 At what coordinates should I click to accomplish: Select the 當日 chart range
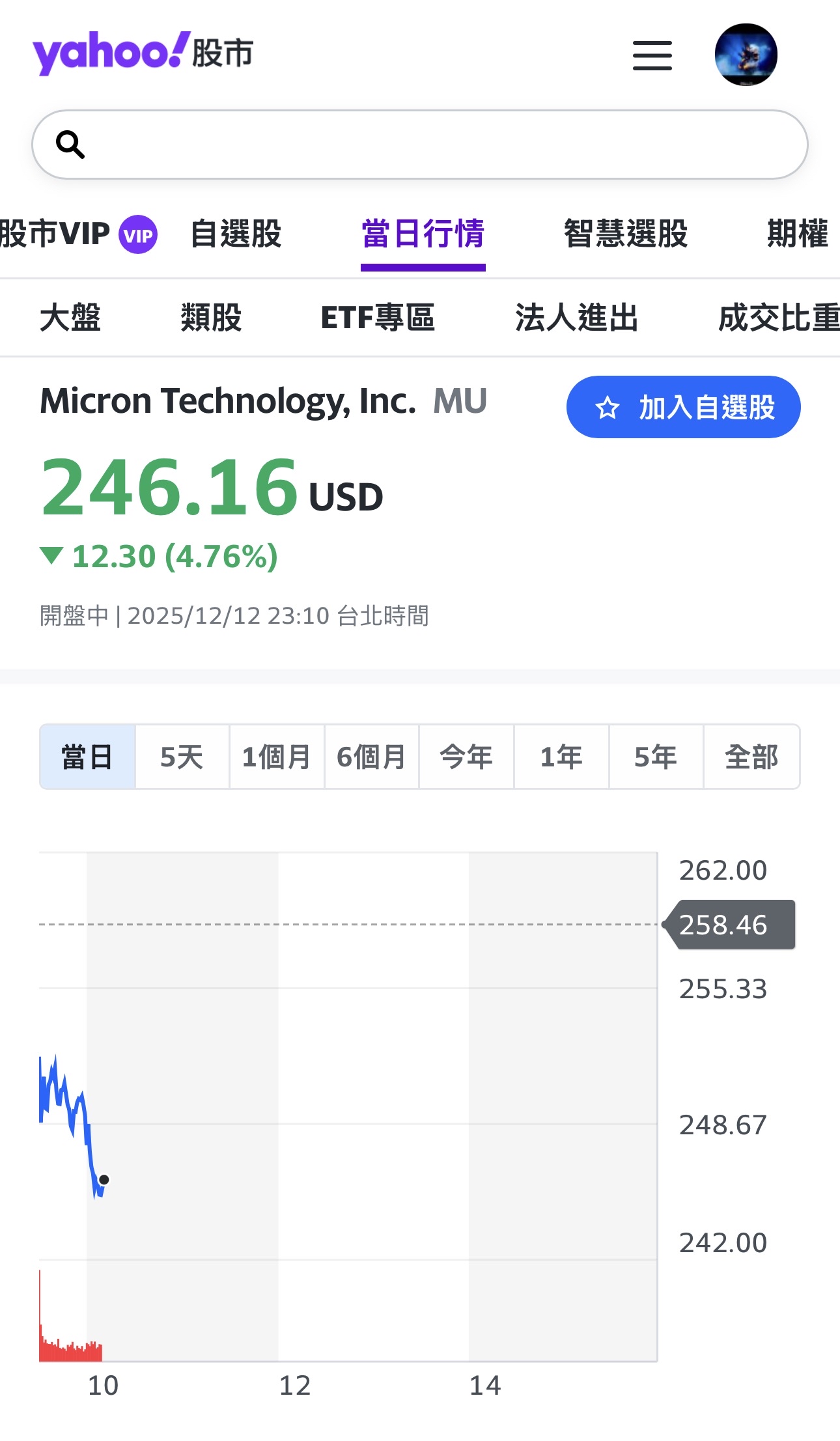tap(87, 757)
